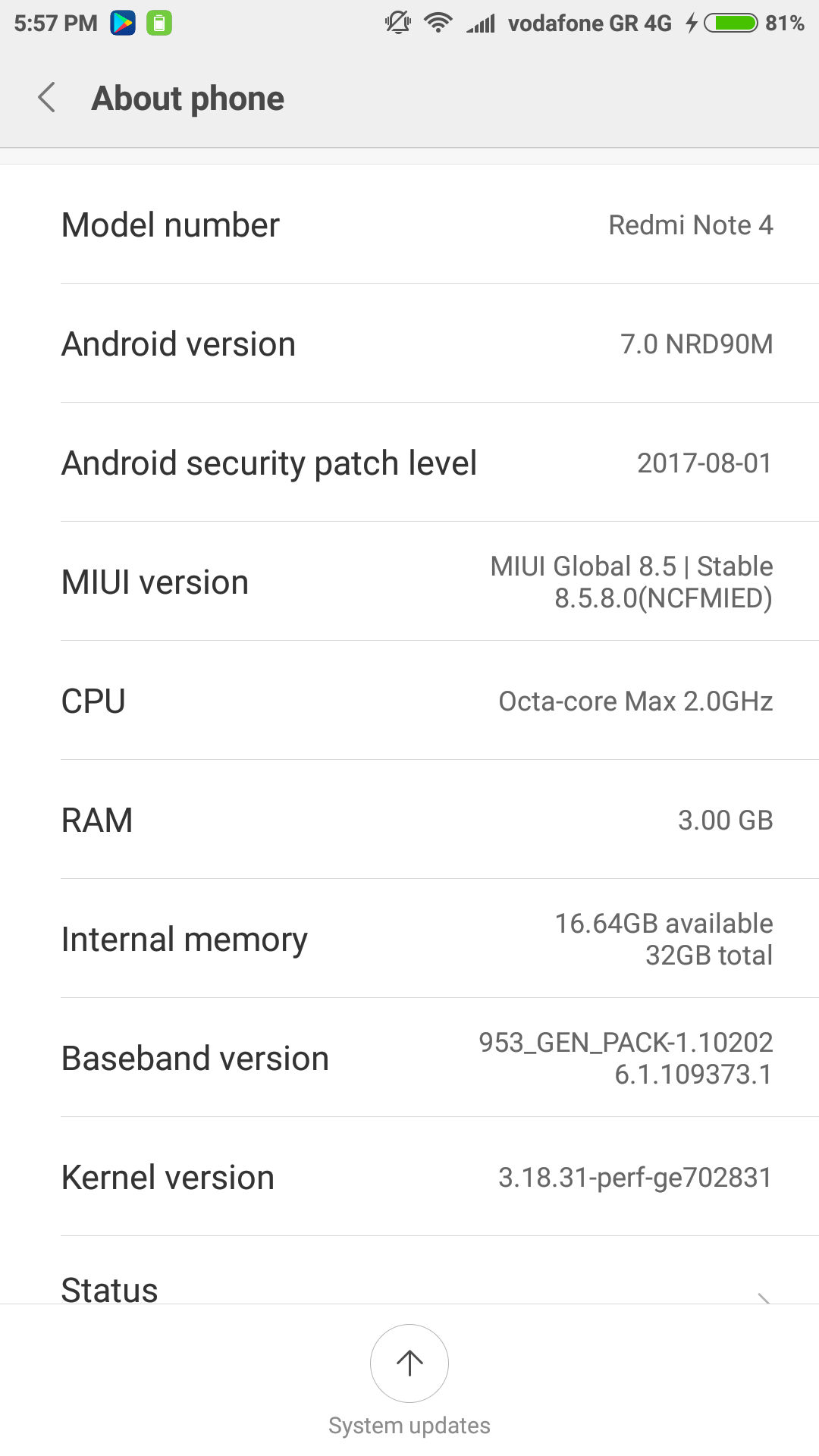Tap the Internal memory row

(x=409, y=939)
